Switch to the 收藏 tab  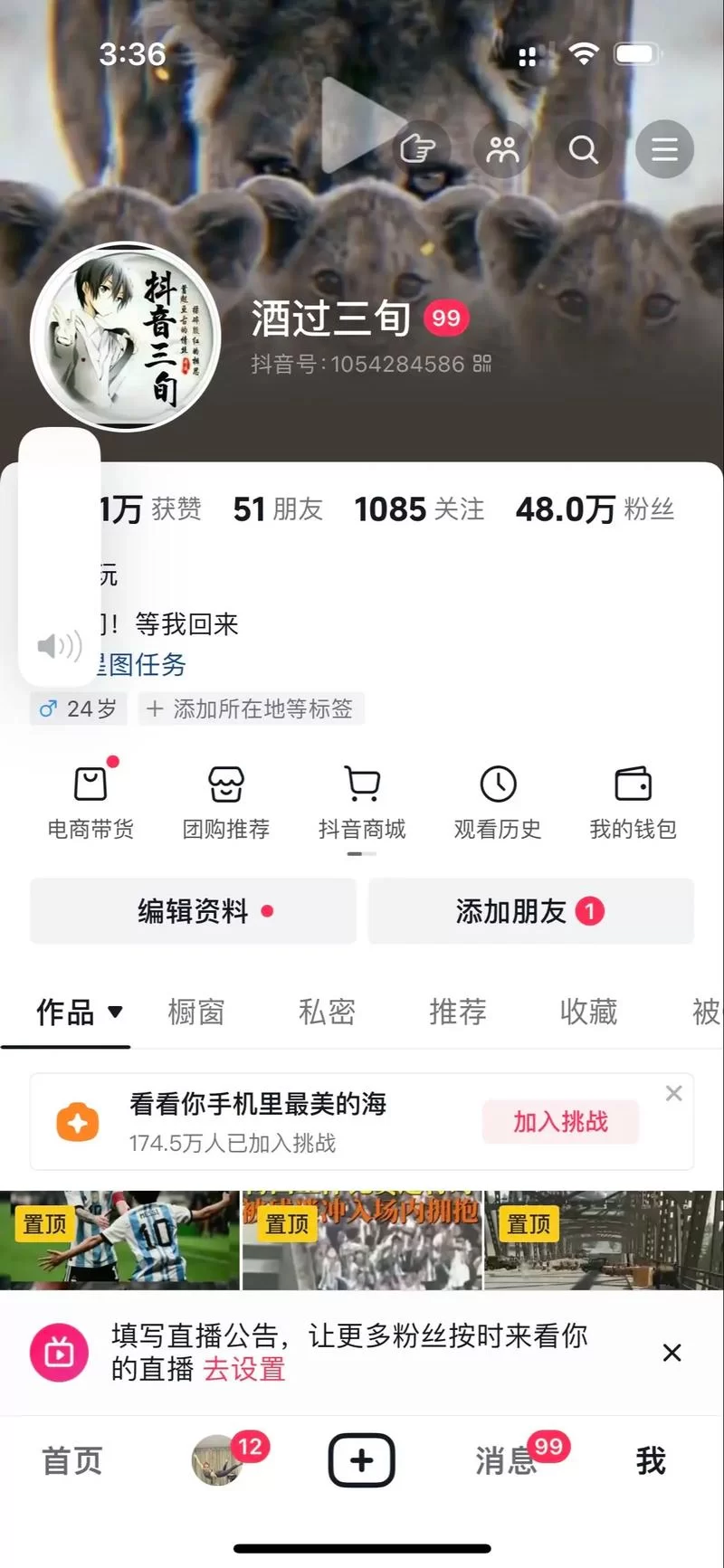[587, 1013]
